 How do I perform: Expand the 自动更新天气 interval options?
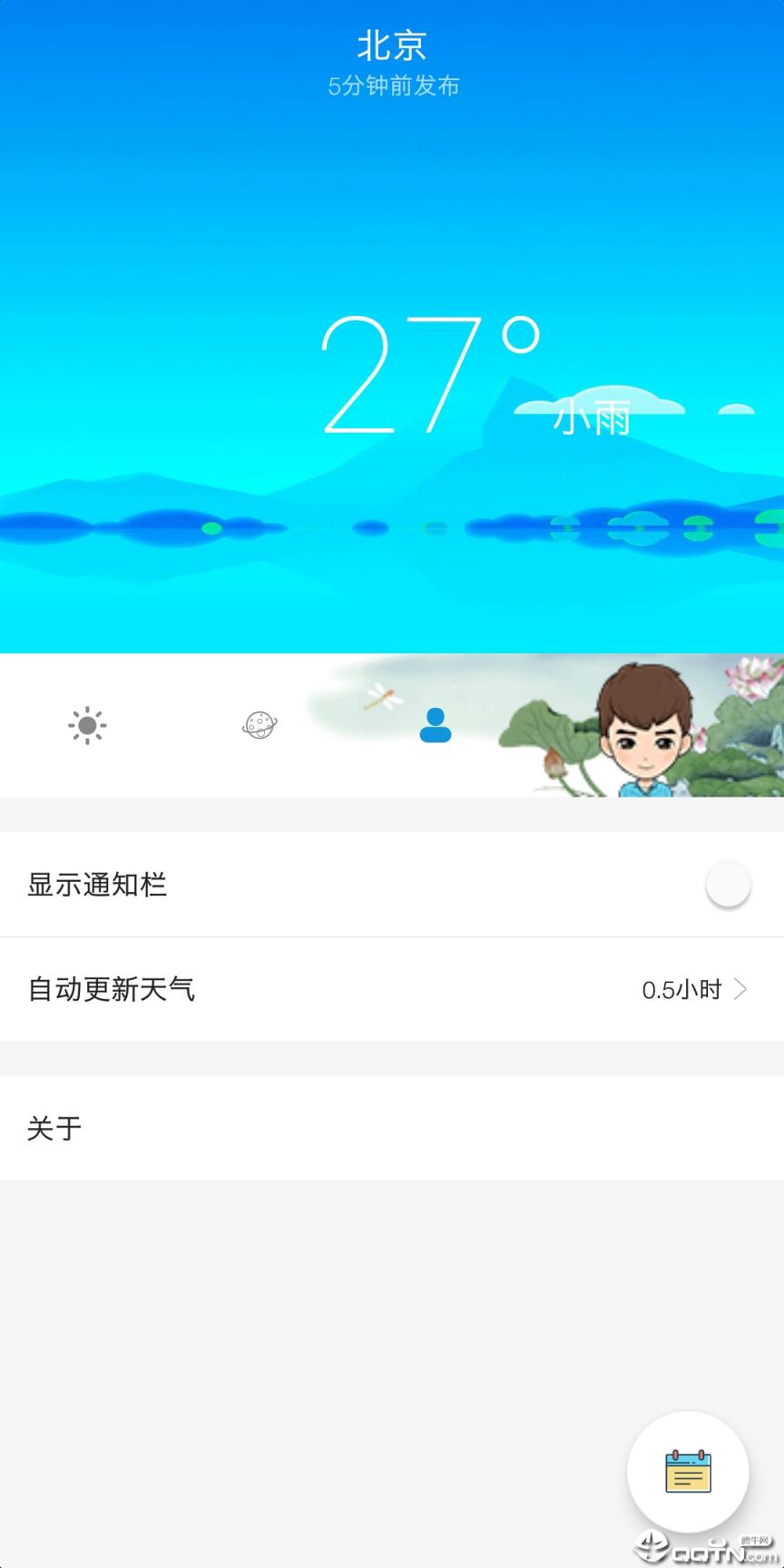(x=392, y=989)
